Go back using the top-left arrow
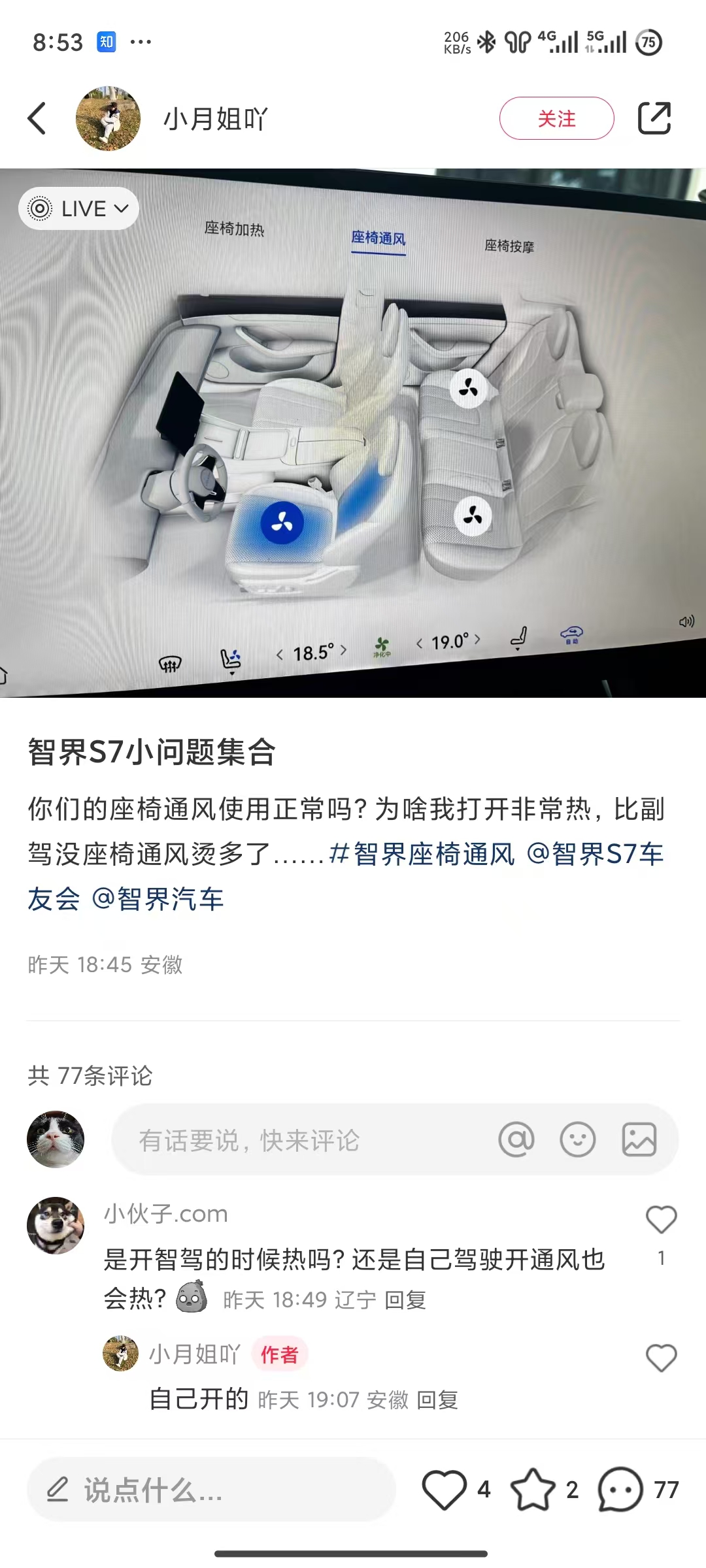This screenshot has width=706, height=1568. 37,119
